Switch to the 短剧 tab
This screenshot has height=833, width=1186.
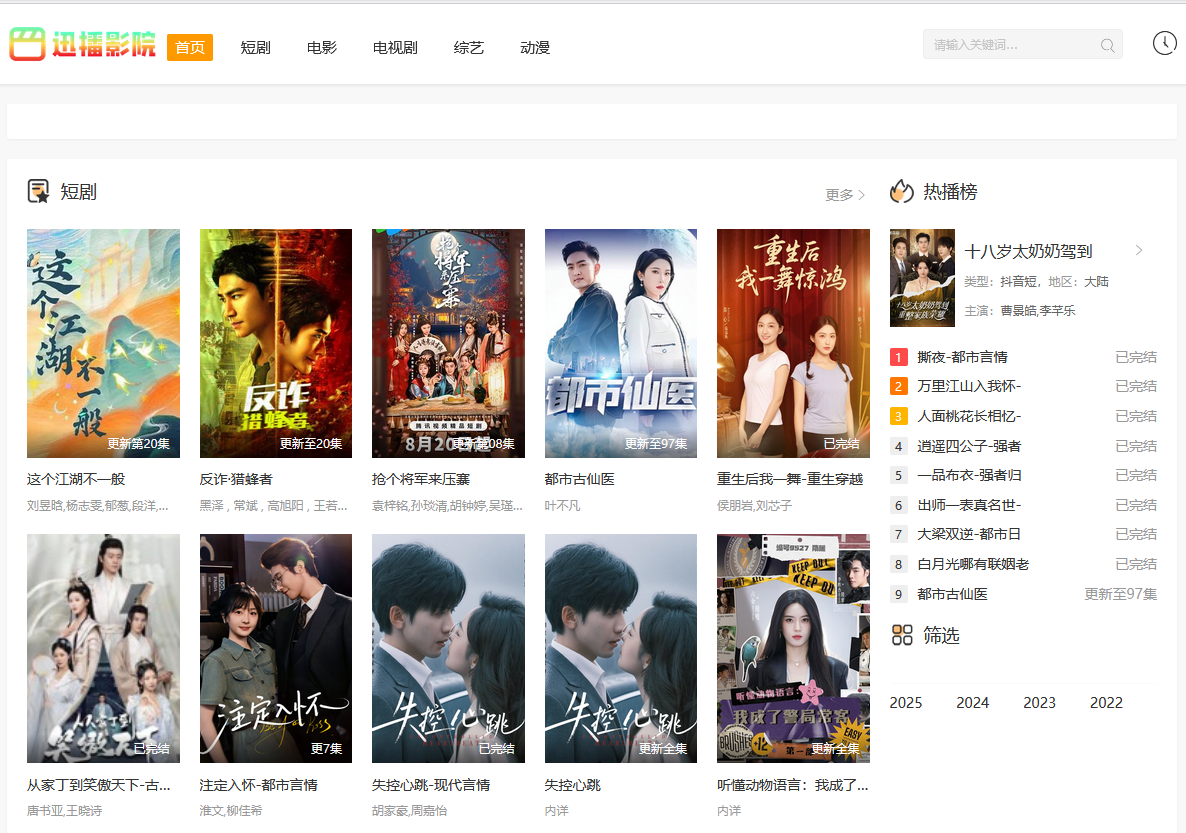pos(255,48)
